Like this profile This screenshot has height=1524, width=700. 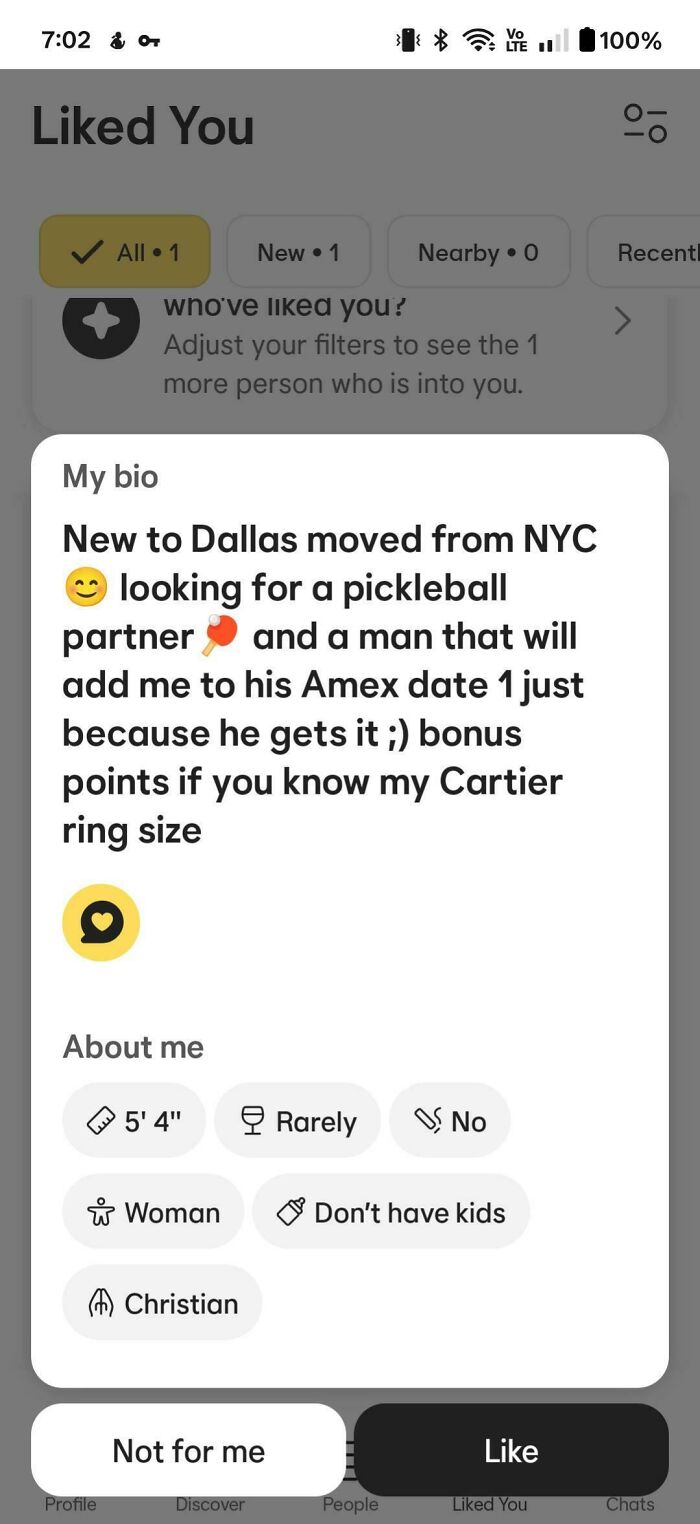tap(511, 1450)
